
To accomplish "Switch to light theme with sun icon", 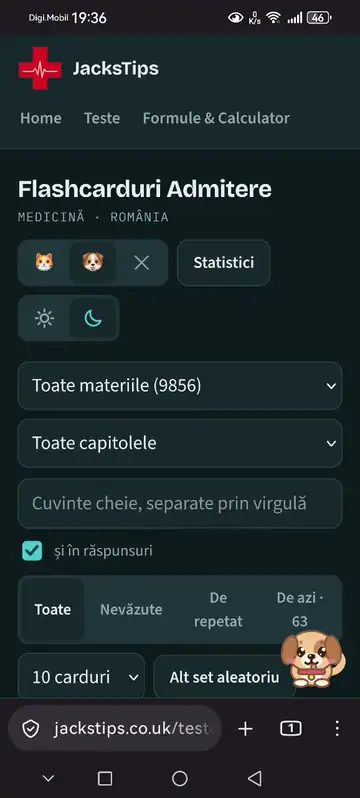I will click(44, 319).
